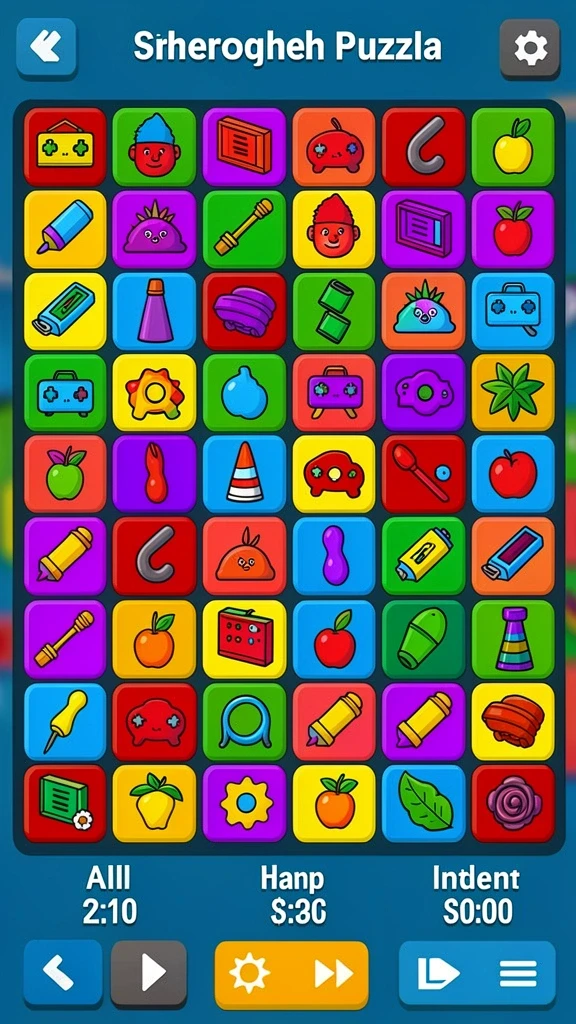The width and height of the screenshot is (576, 1024).
Task: Tap the back arrow in the header
Action: click(x=46, y=48)
